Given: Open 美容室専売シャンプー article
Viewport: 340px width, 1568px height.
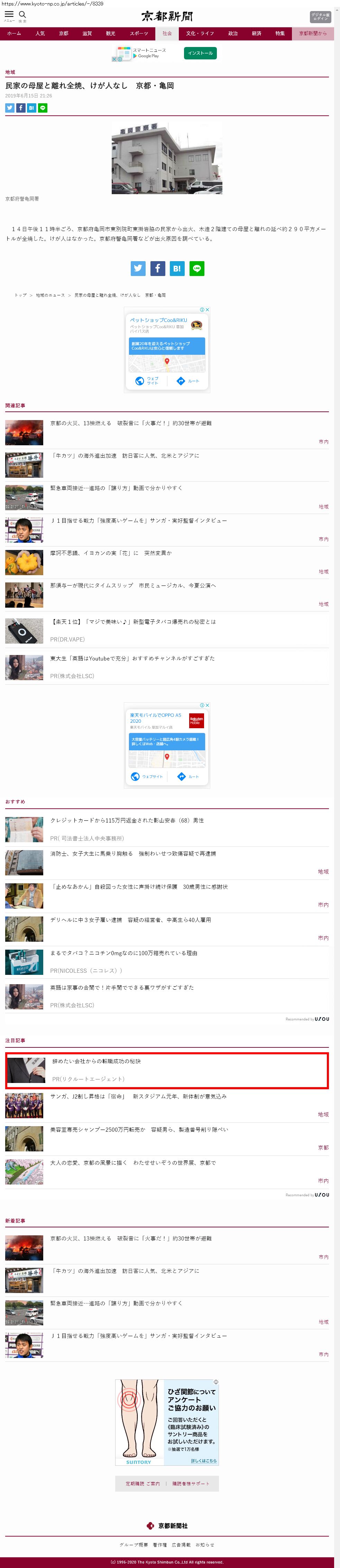Looking at the screenshot, I should pos(139,1129).
